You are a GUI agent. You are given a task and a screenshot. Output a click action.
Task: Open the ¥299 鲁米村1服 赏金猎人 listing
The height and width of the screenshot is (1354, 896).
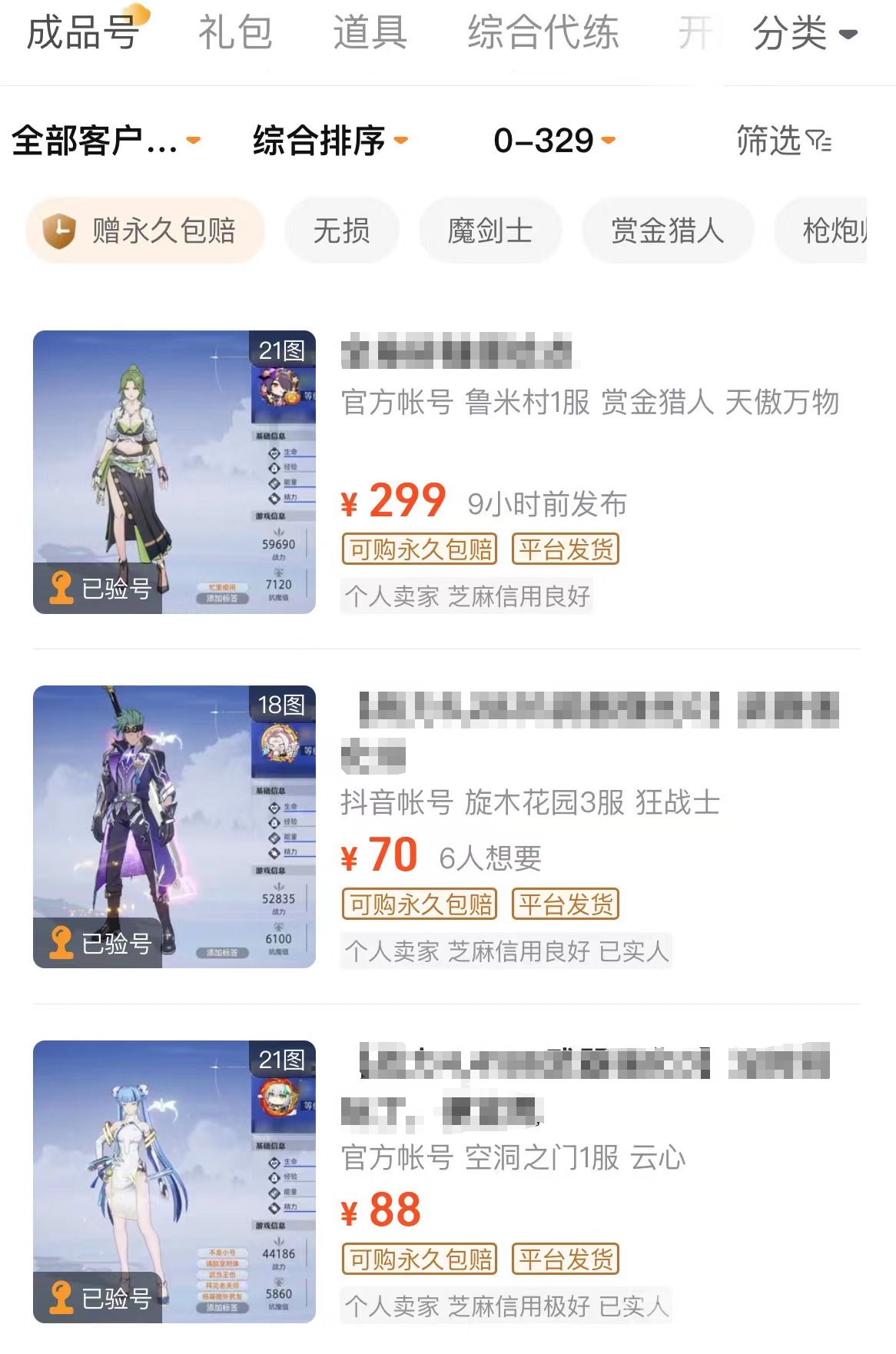[589, 402]
